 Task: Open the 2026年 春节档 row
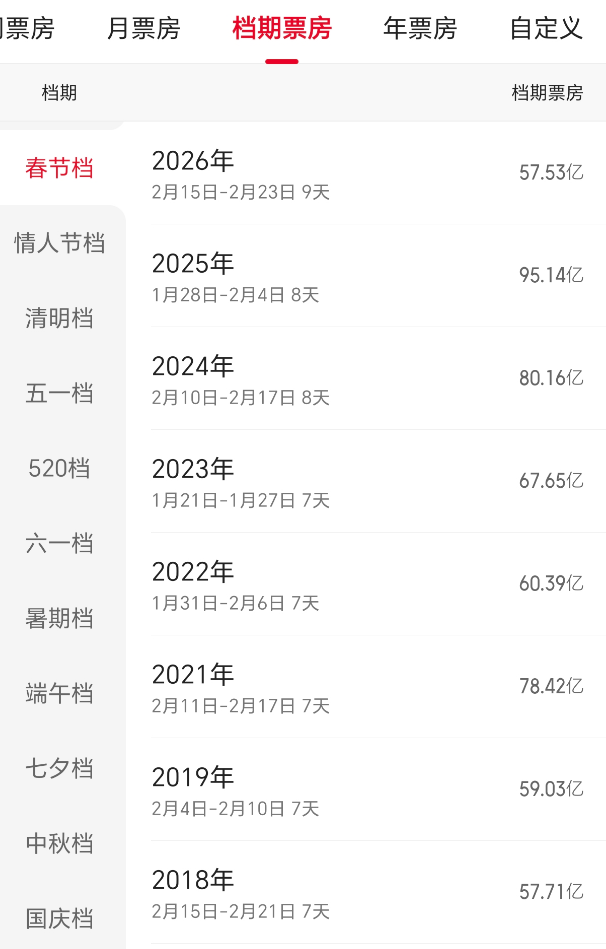click(366, 173)
